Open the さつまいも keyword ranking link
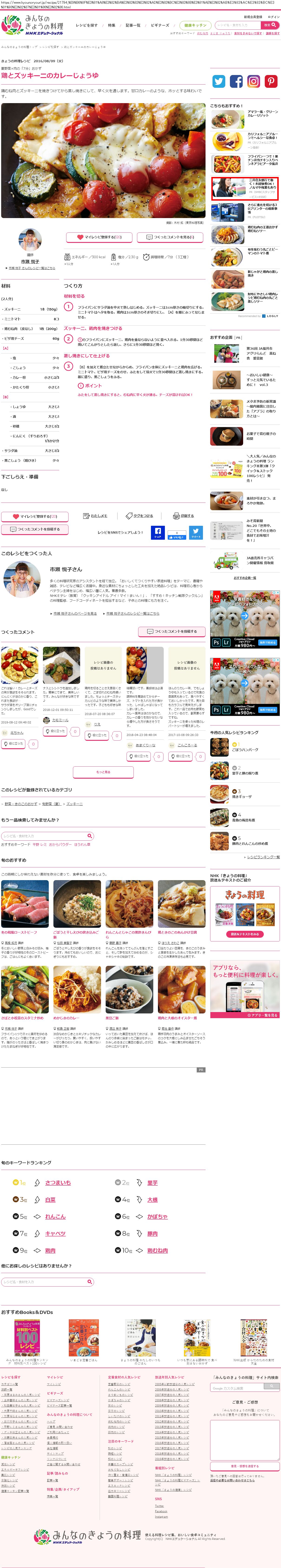 (x=58, y=1182)
